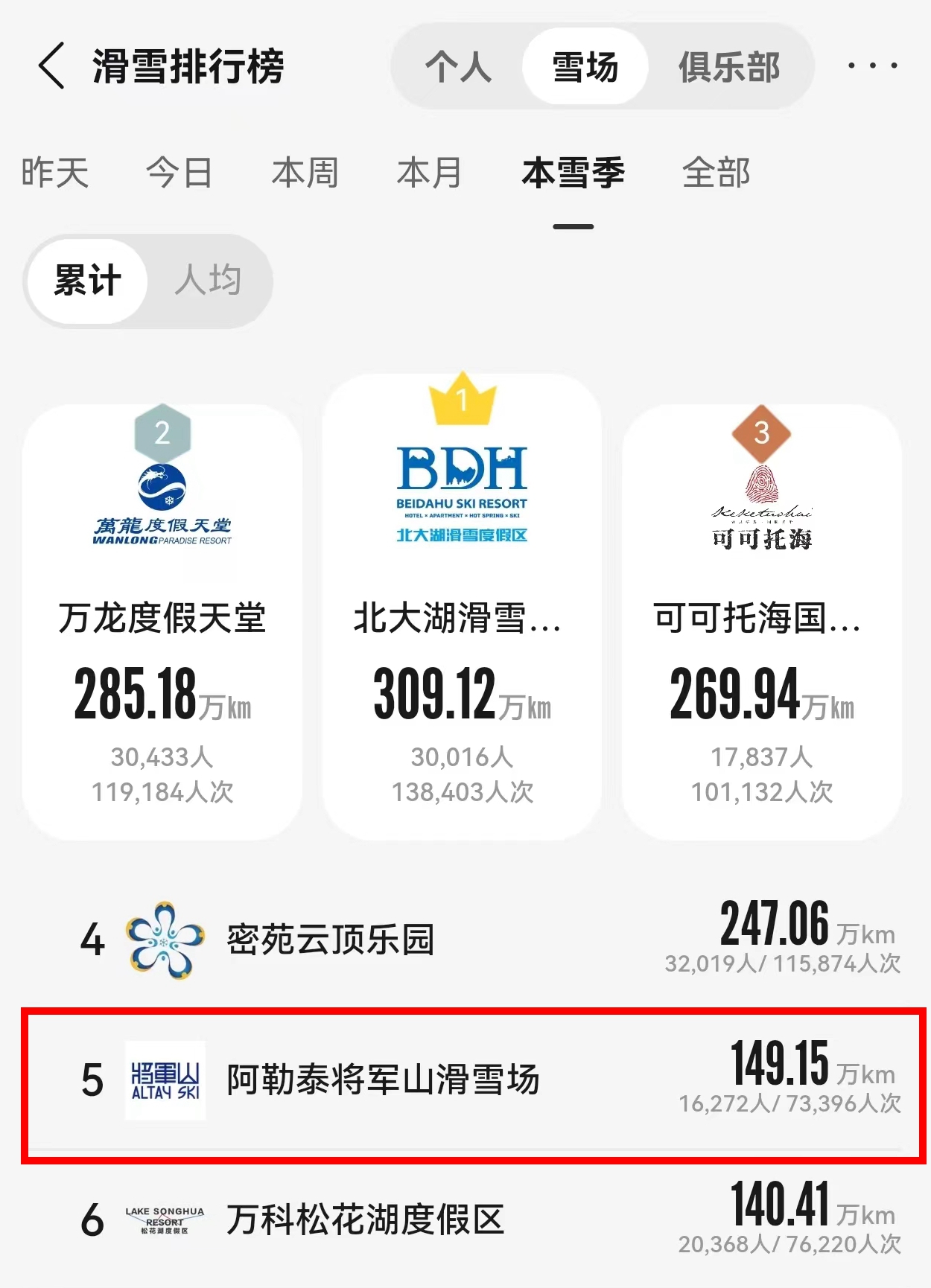The width and height of the screenshot is (931, 1288).
Task: Open the 万龙度假天堂 card
Action: (162, 622)
